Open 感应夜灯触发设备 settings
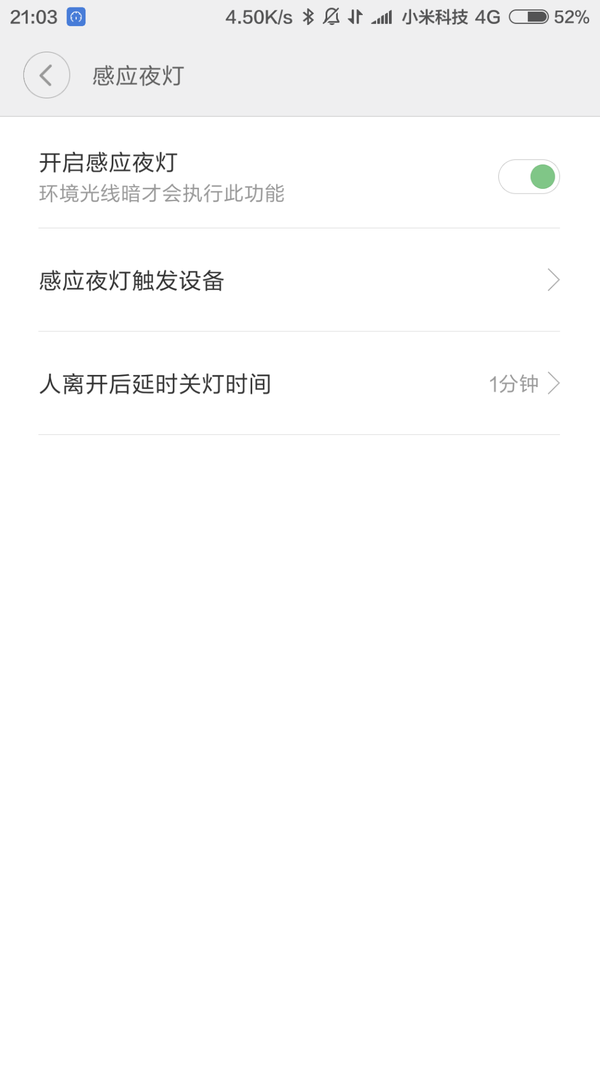600x1066 pixels. [298, 281]
